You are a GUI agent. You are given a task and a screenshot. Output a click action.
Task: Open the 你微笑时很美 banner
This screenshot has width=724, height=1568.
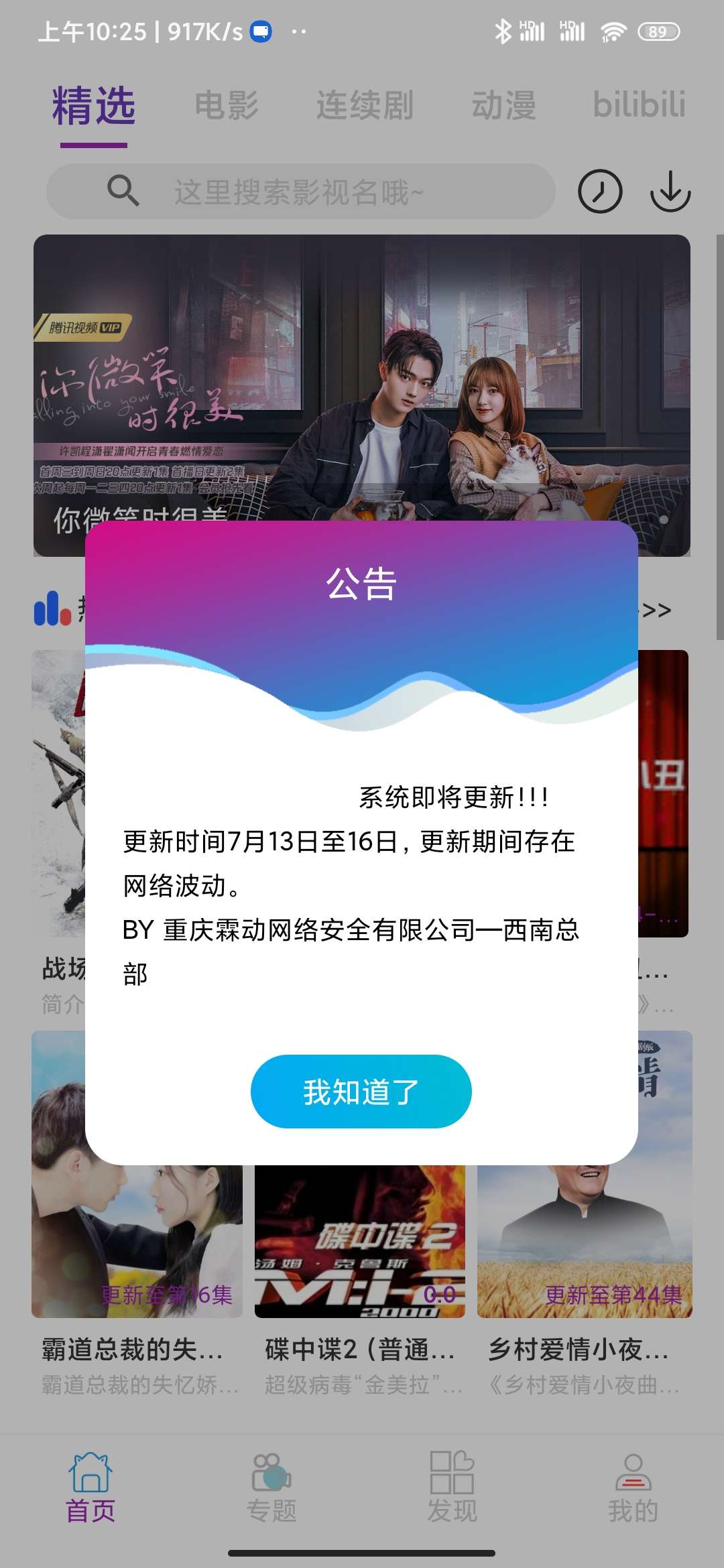362,375
